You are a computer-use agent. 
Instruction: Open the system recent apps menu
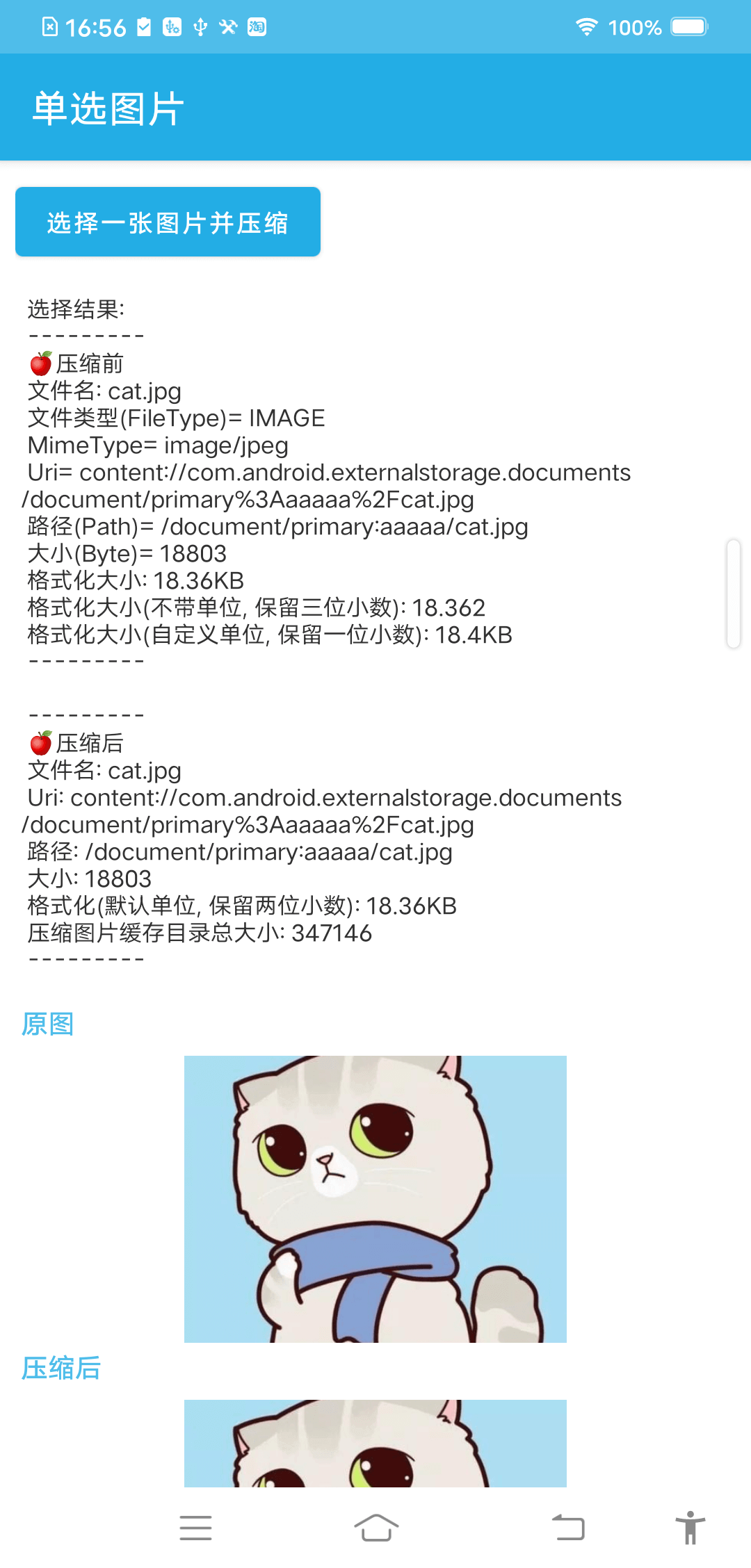[x=195, y=1528]
